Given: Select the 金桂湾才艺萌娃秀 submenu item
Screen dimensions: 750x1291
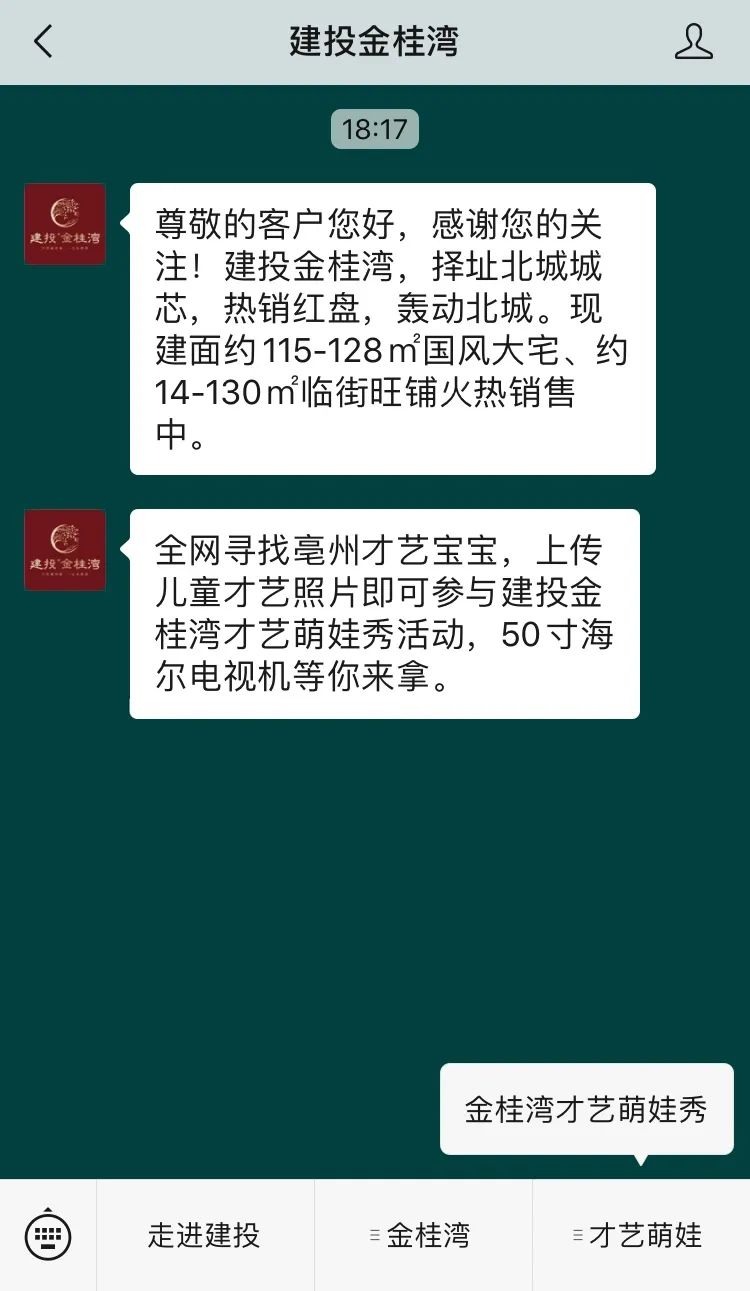Looking at the screenshot, I should pyautogui.click(x=586, y=1109).
